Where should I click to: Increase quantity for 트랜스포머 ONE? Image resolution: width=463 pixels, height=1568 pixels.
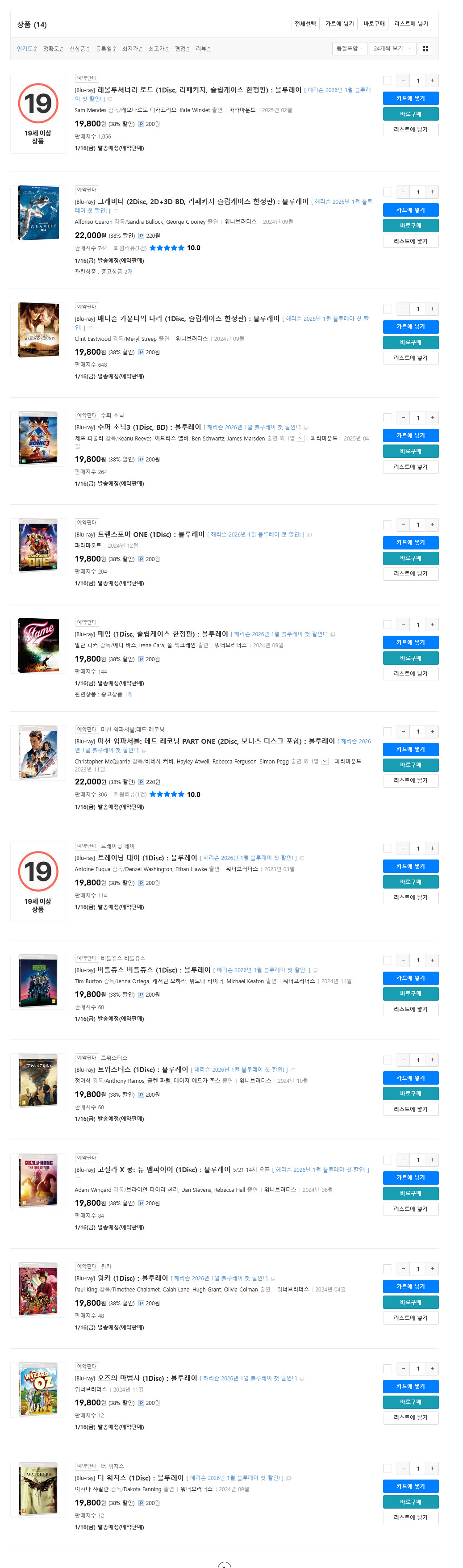click(x=433, y=525)
